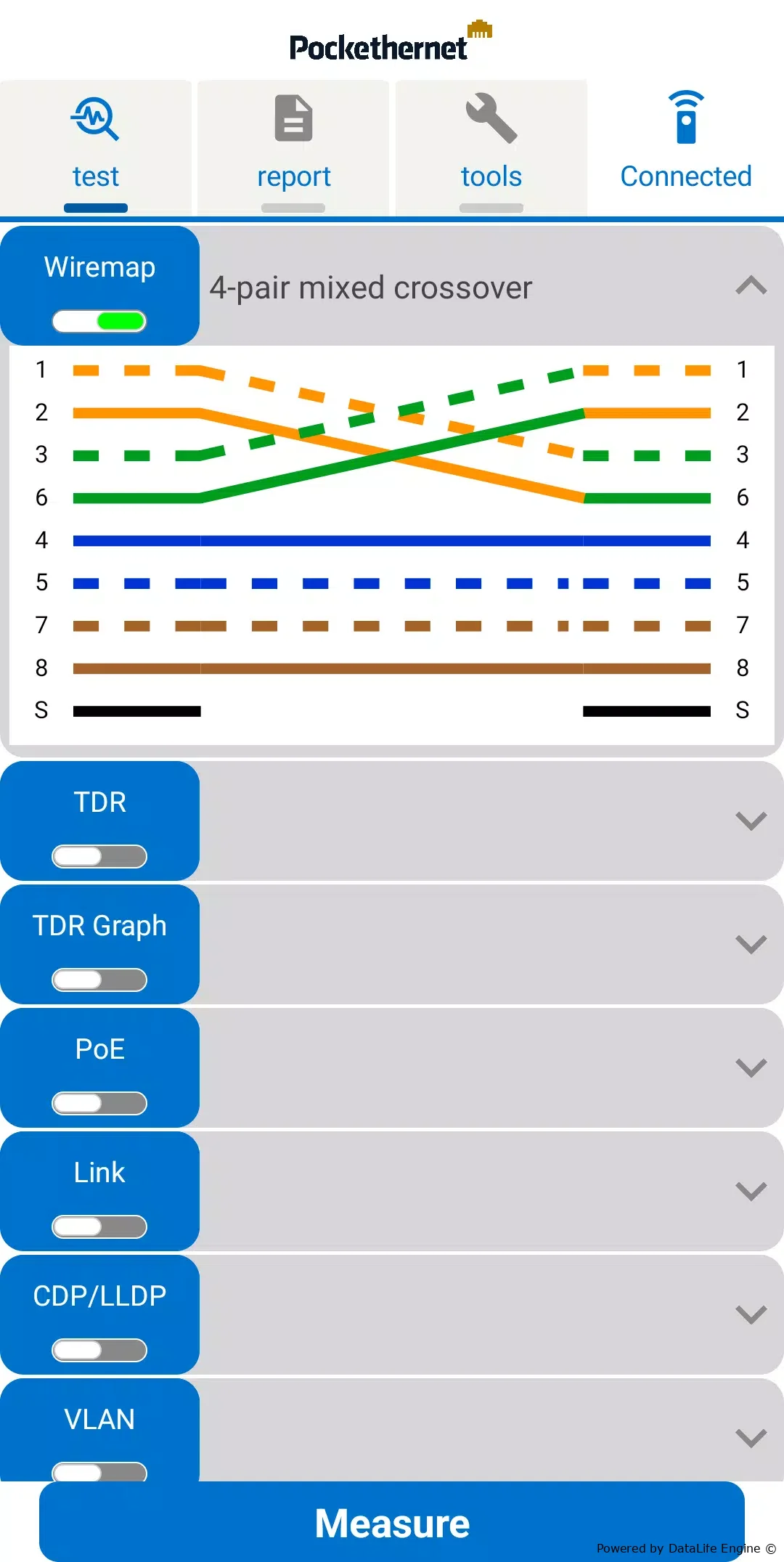Image resolution: width=784 pixels, height=1562 pixels.
Task: Expand the Link section
Action: point(751,1191)
